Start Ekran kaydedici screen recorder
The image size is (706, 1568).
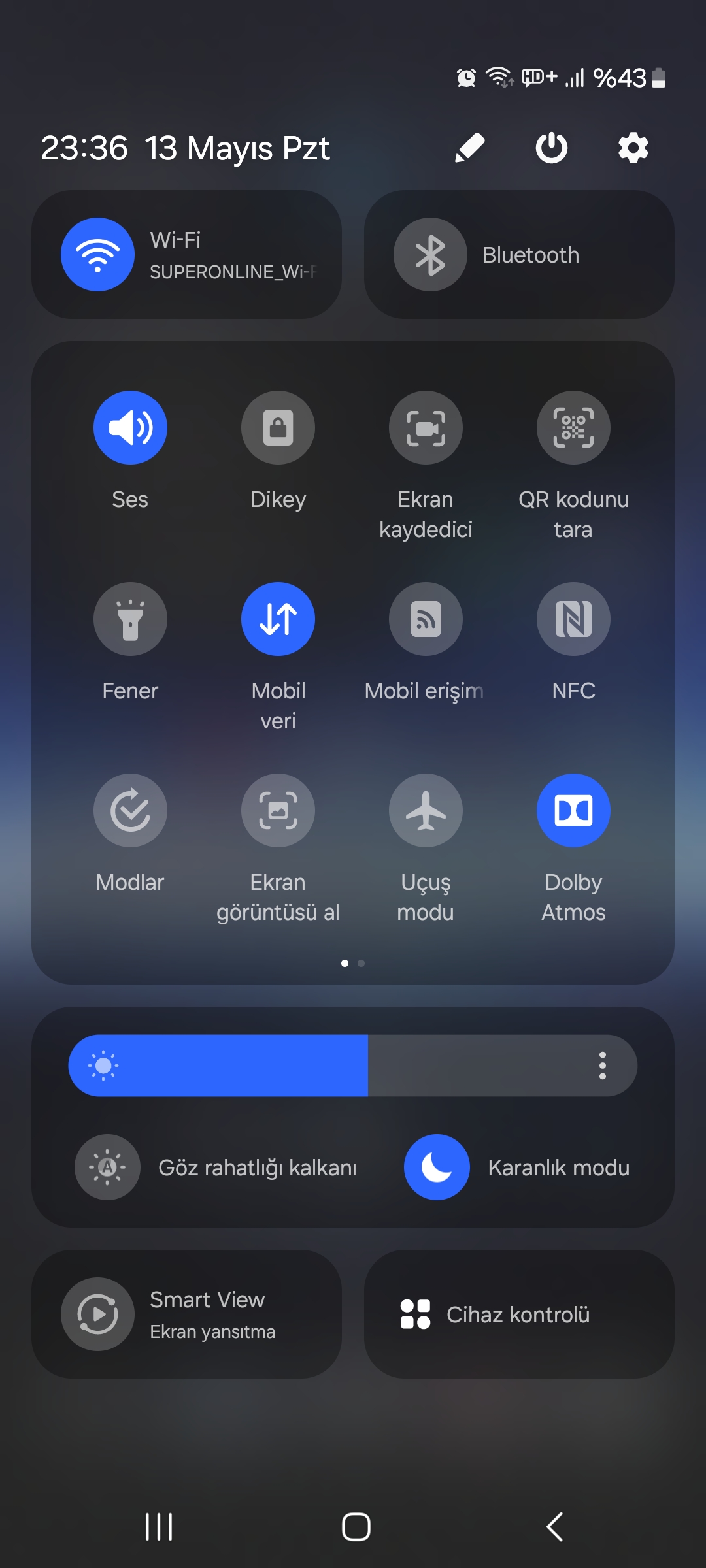tap(426, 427)
